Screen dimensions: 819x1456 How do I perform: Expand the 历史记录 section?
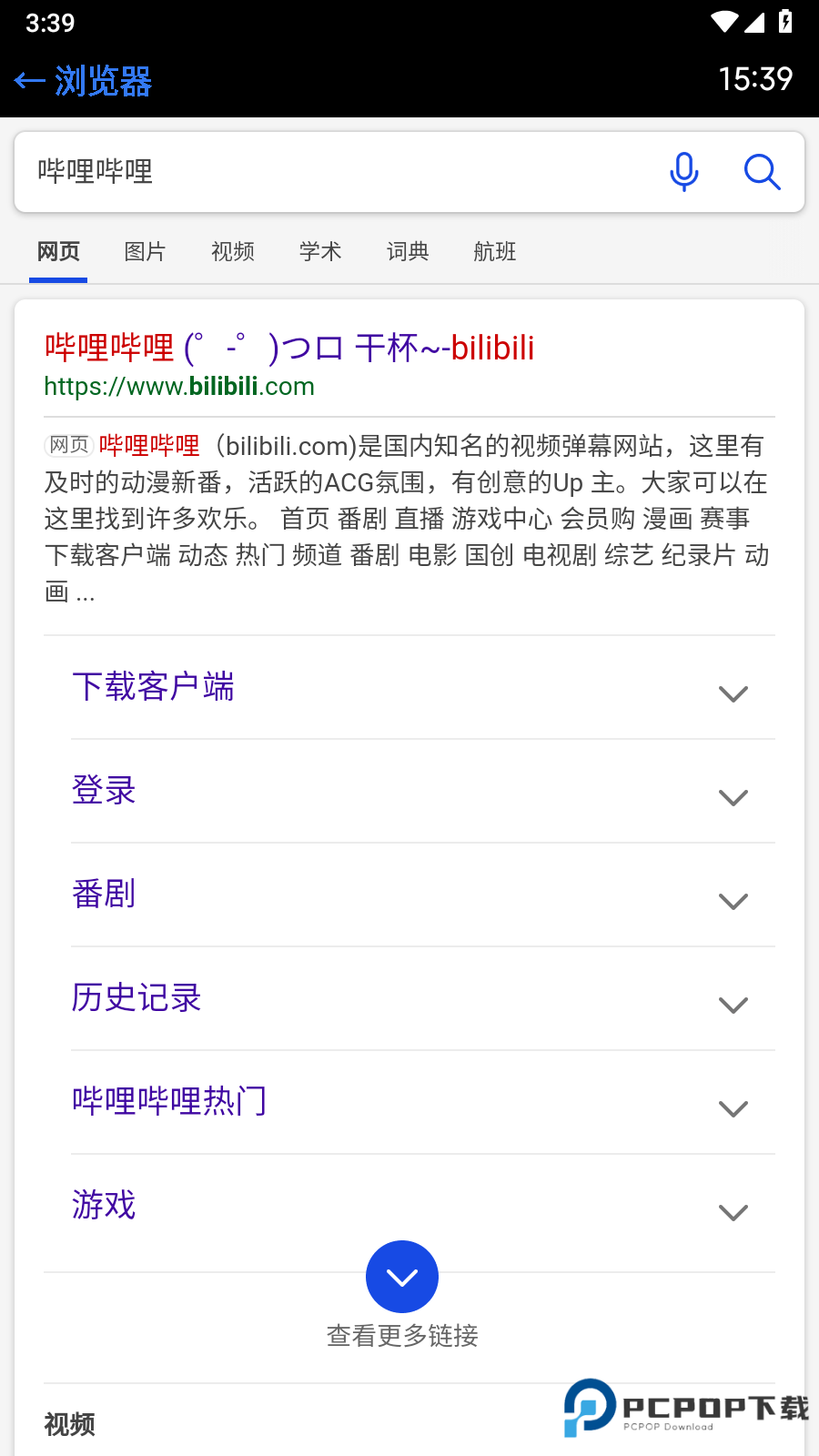733,1005
